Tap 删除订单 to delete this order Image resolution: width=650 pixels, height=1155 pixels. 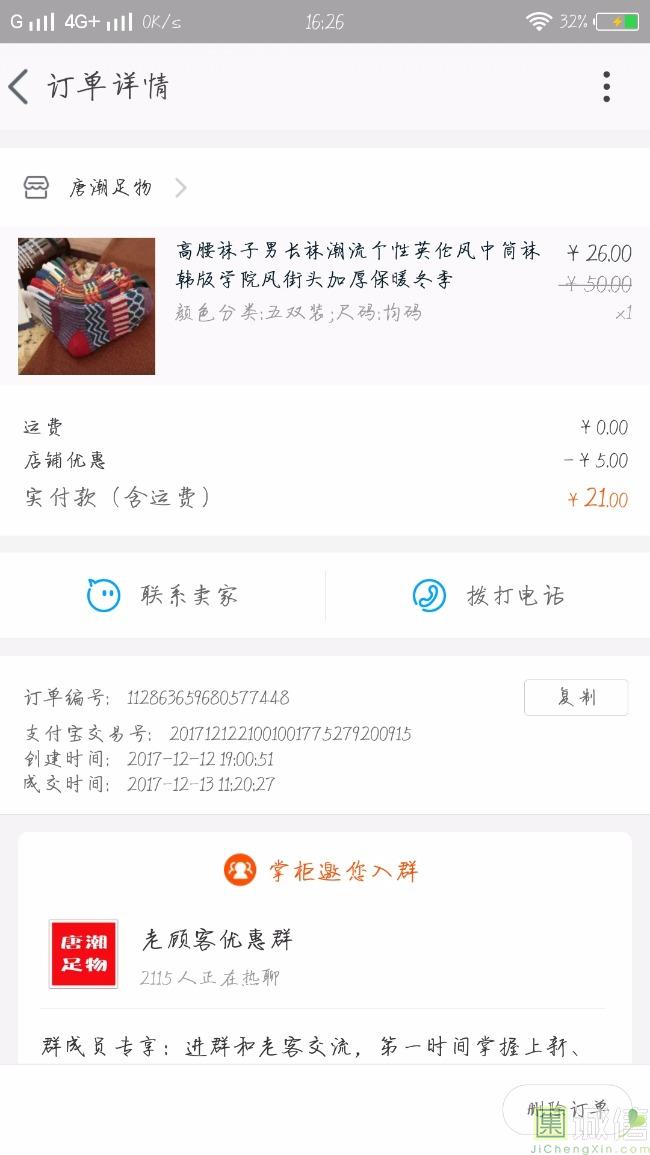click(x=566, y=1109)
